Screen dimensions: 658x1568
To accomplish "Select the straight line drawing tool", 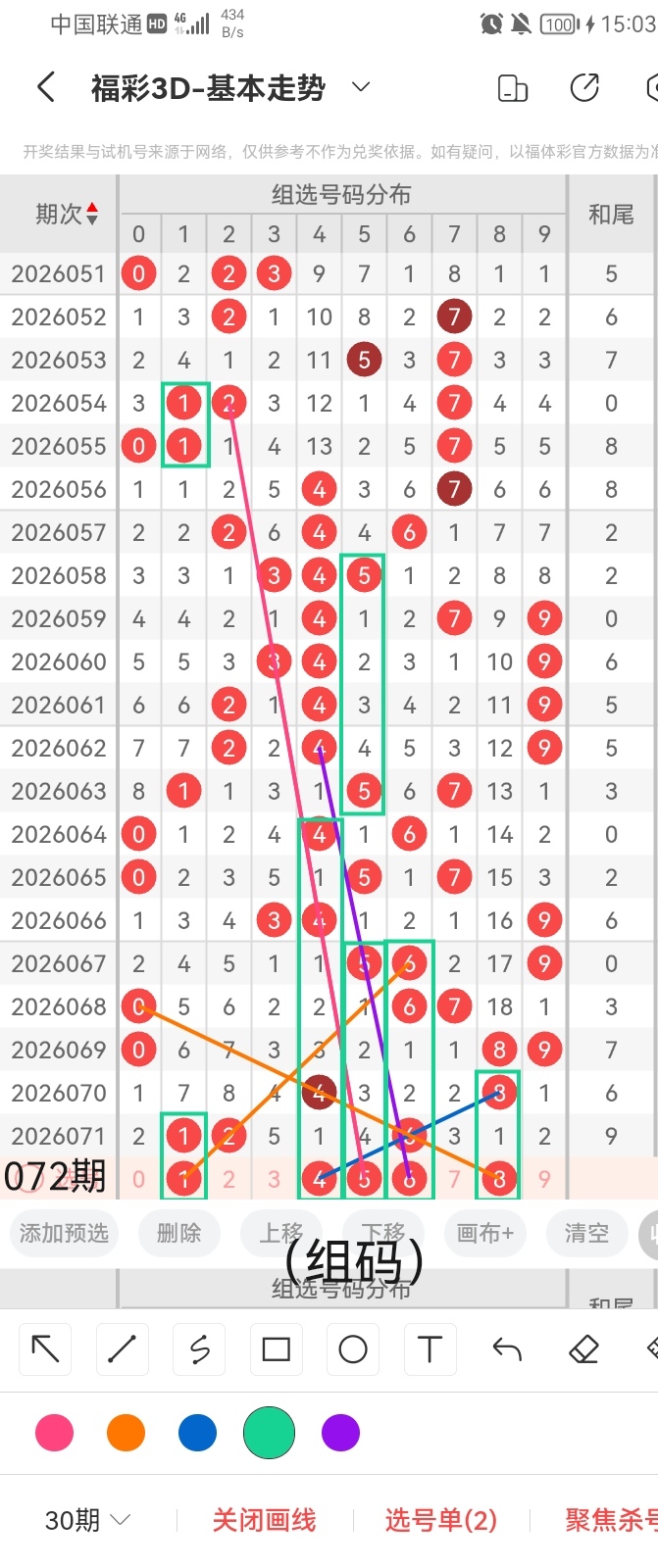I will pos(122,1349).
